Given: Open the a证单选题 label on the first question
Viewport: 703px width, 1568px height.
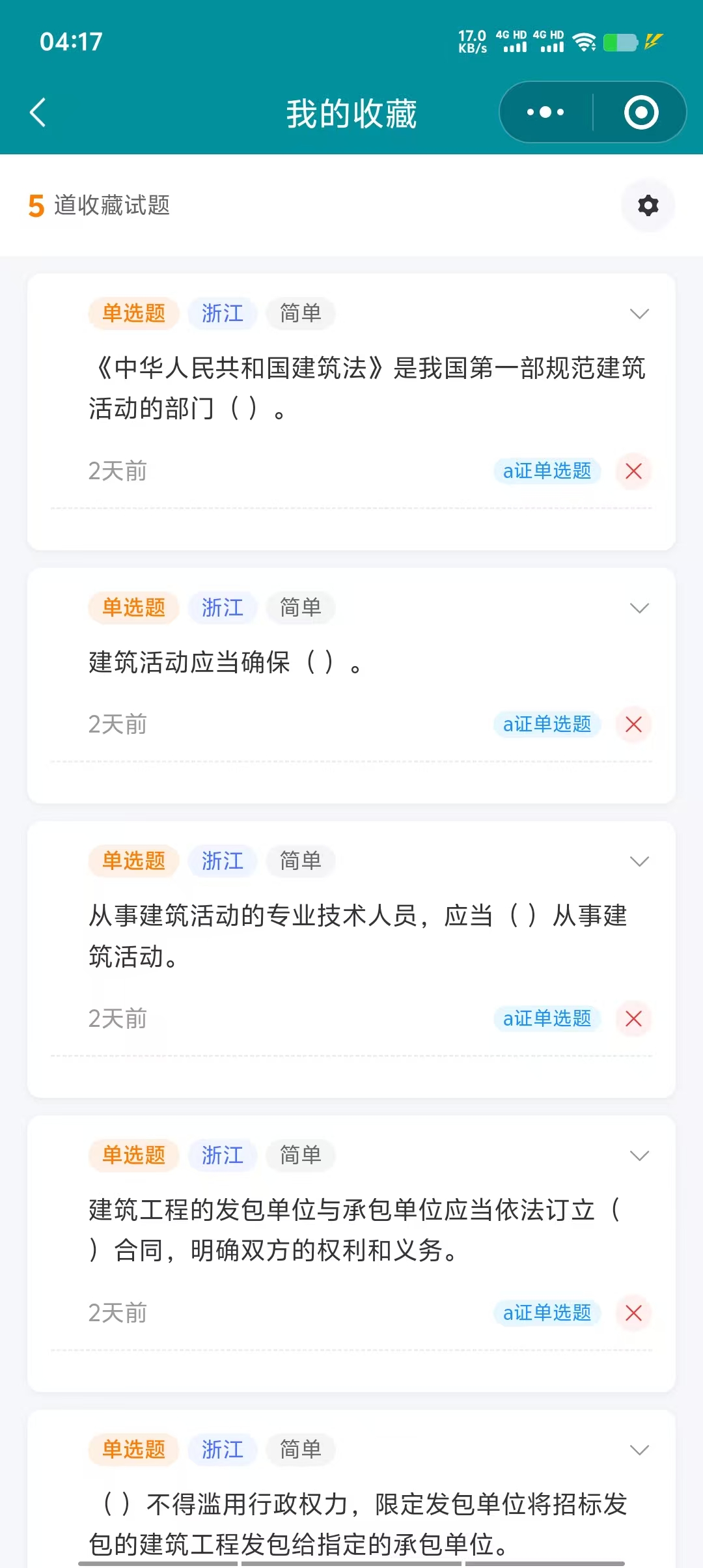Looking at the screenshot, I should coord(547,471).
